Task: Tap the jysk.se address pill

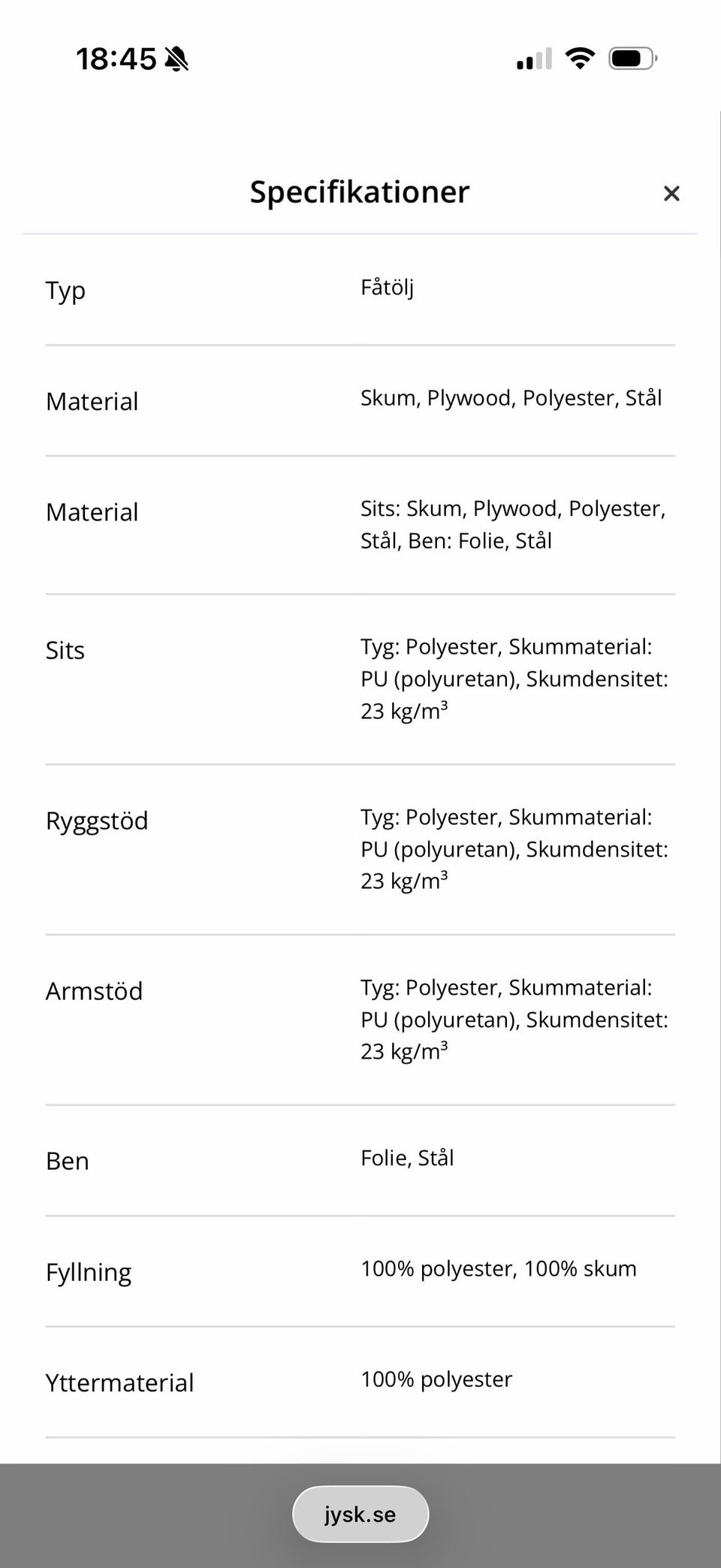Action: [360, 1514]
